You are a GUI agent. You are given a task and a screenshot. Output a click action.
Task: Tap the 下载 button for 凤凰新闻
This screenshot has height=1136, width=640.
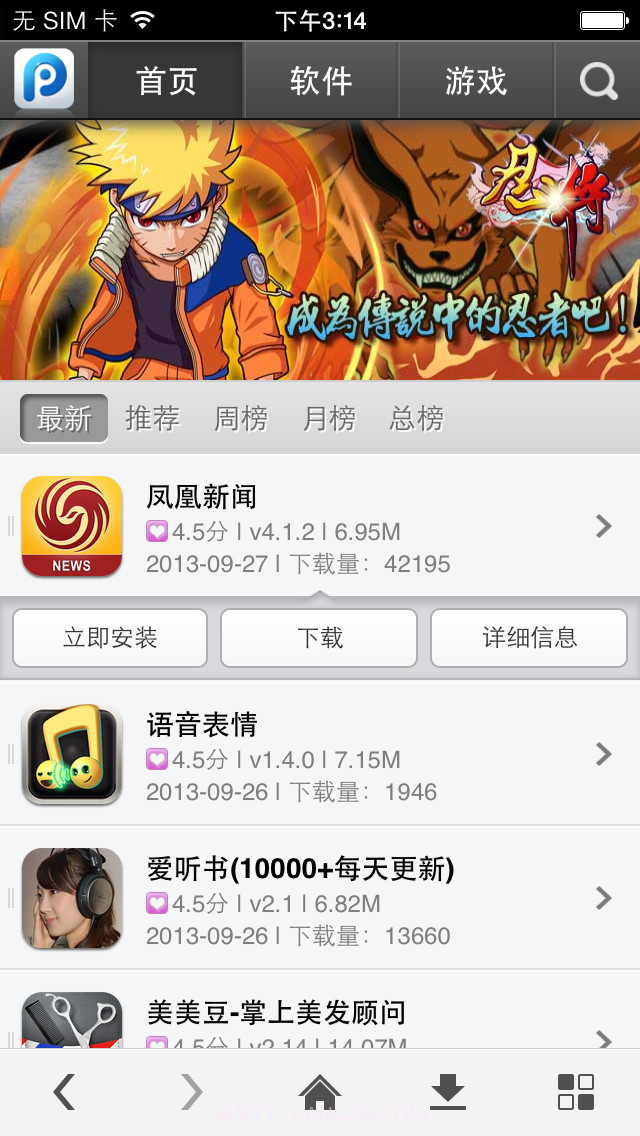(x=319, y=638)
